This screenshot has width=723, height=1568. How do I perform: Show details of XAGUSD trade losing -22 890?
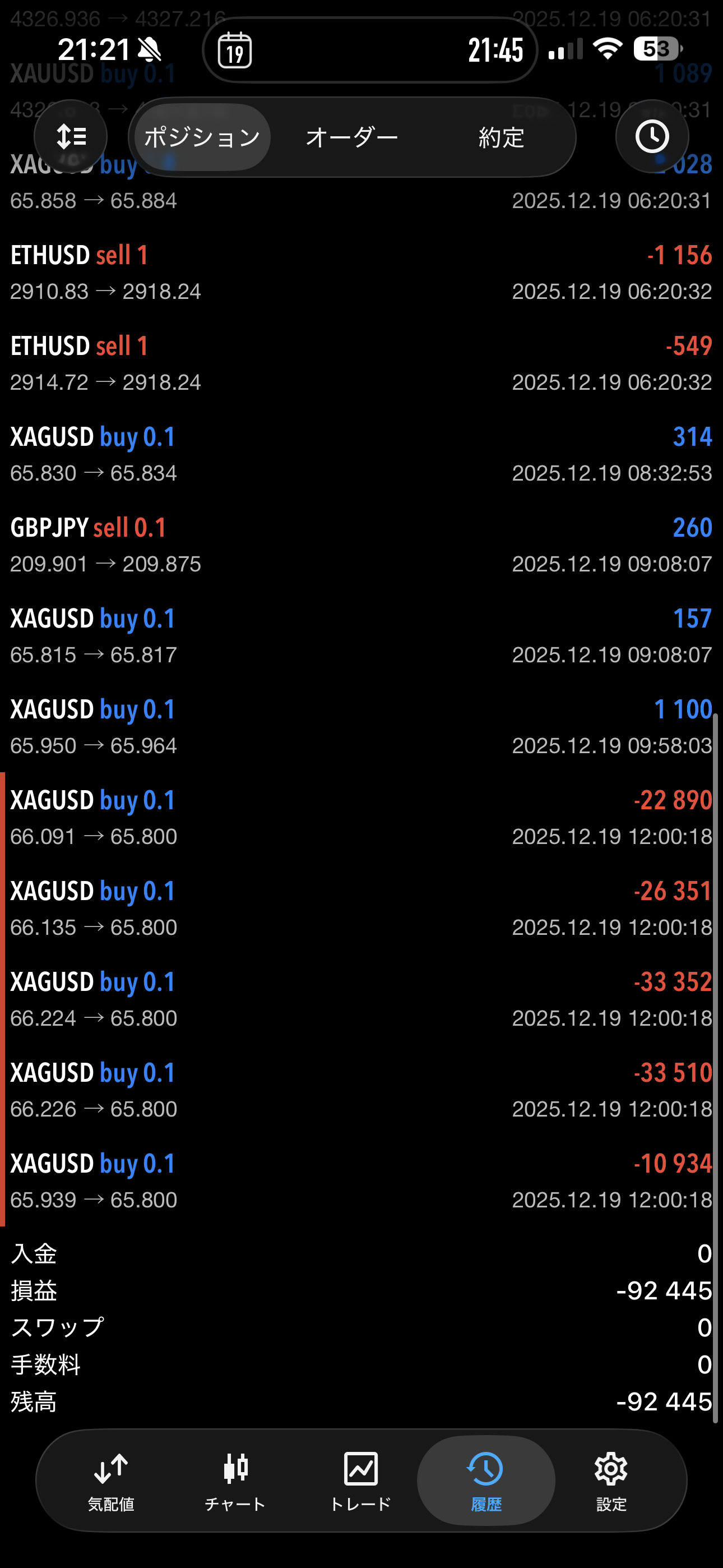point(361,818)
